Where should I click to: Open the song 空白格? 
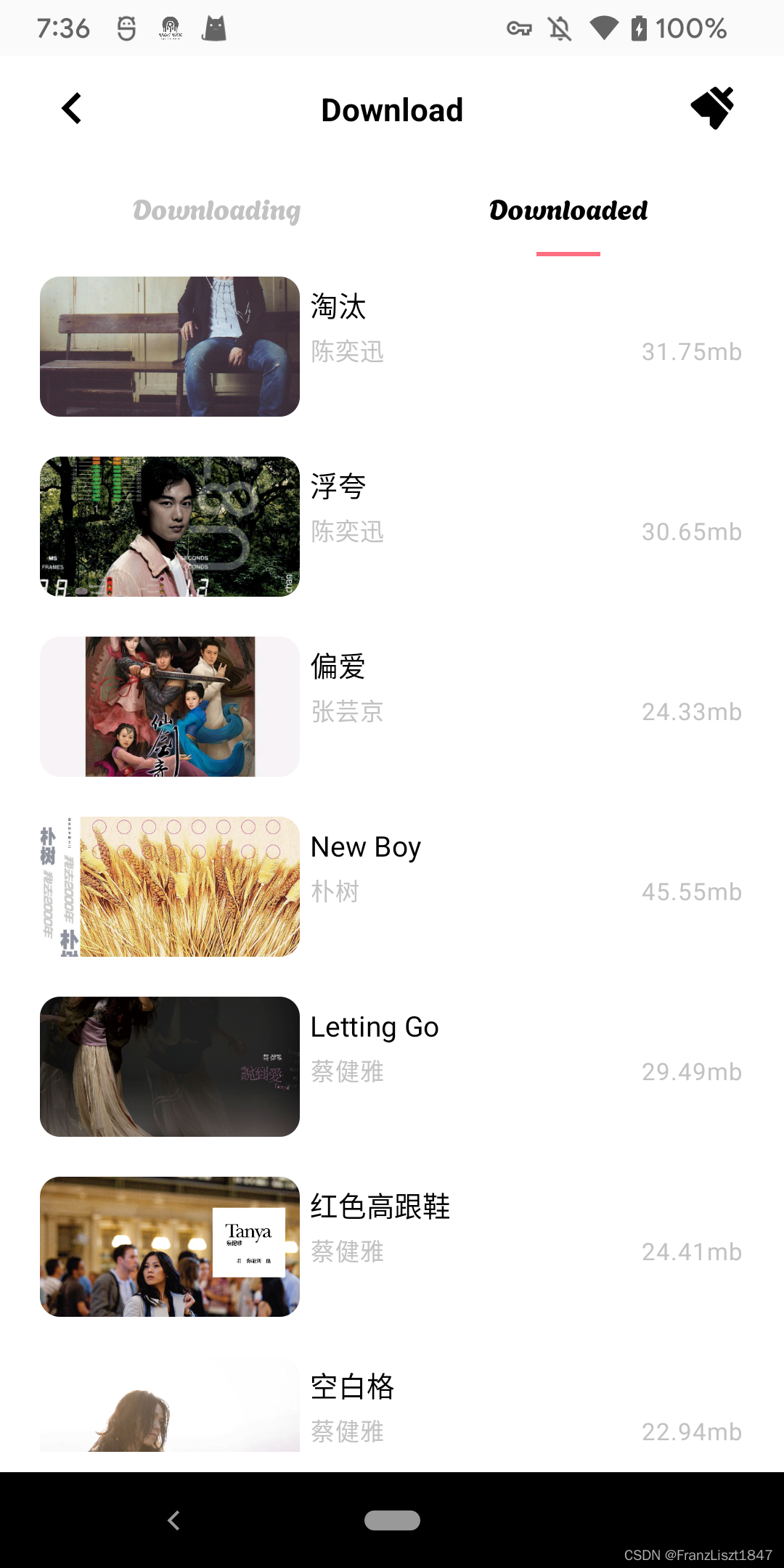click(392, 1405)
